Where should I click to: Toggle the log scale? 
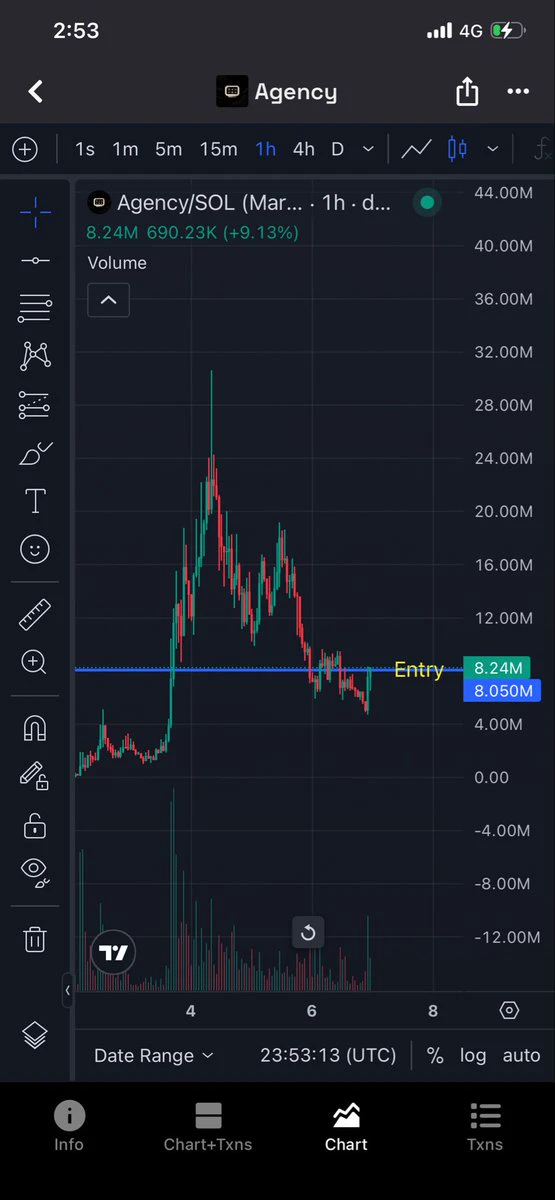click(x=473, y=1055)
